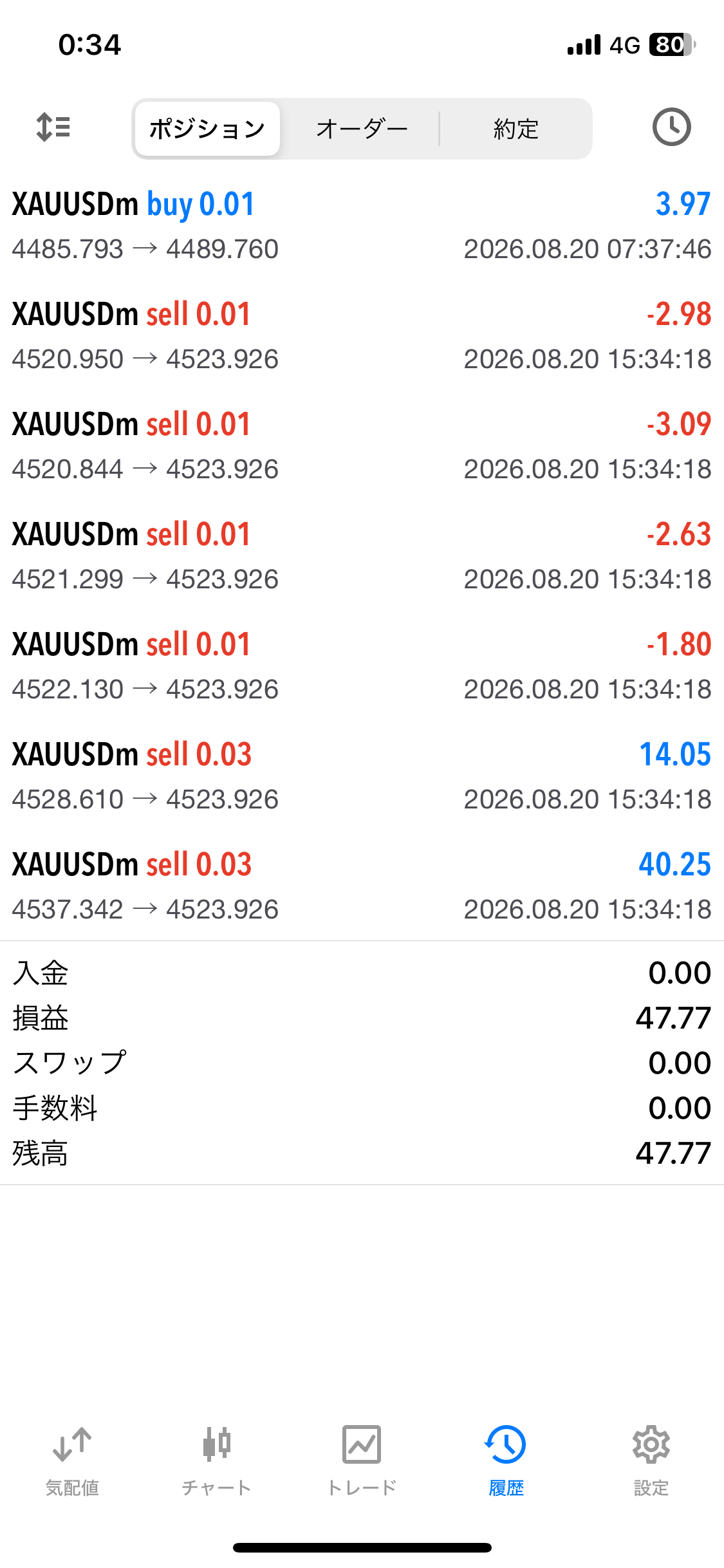Viewport: 724px width, 1568px height.
Task: Open the sell position with -2.98 loss
Action: coord(362,336)
